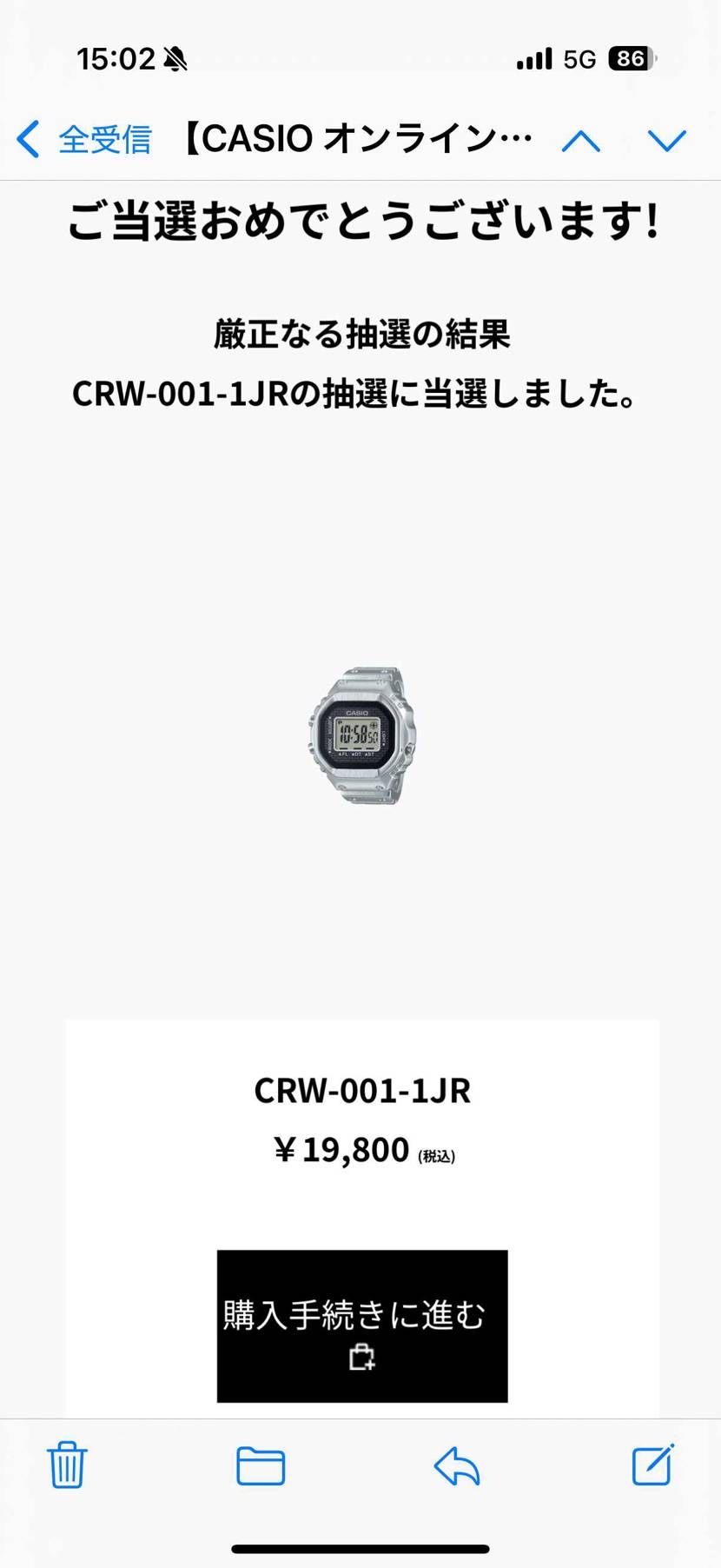
Task: Delete this email with the trash icon
Action: 67,1465
